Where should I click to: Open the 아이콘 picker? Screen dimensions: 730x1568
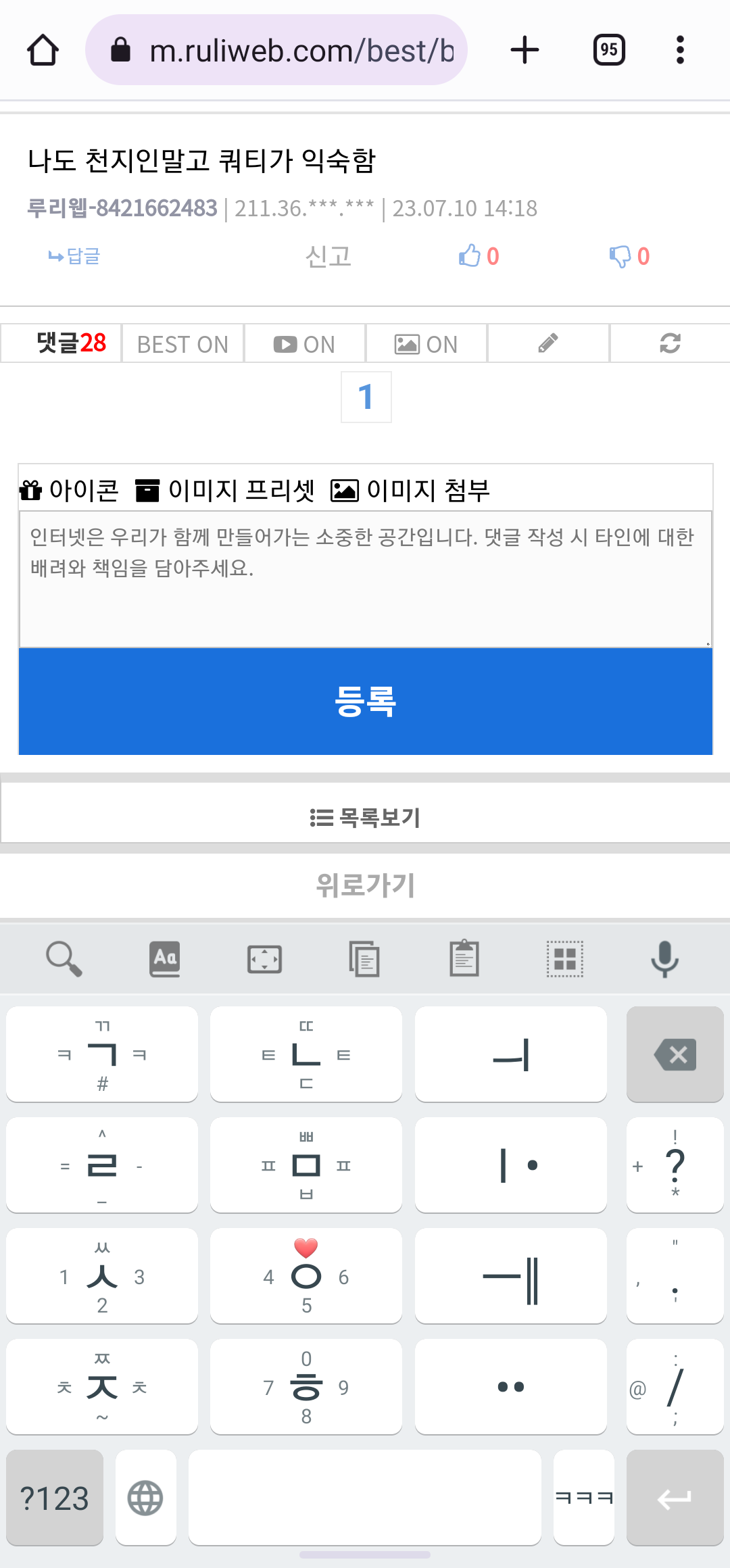(70, 490)
